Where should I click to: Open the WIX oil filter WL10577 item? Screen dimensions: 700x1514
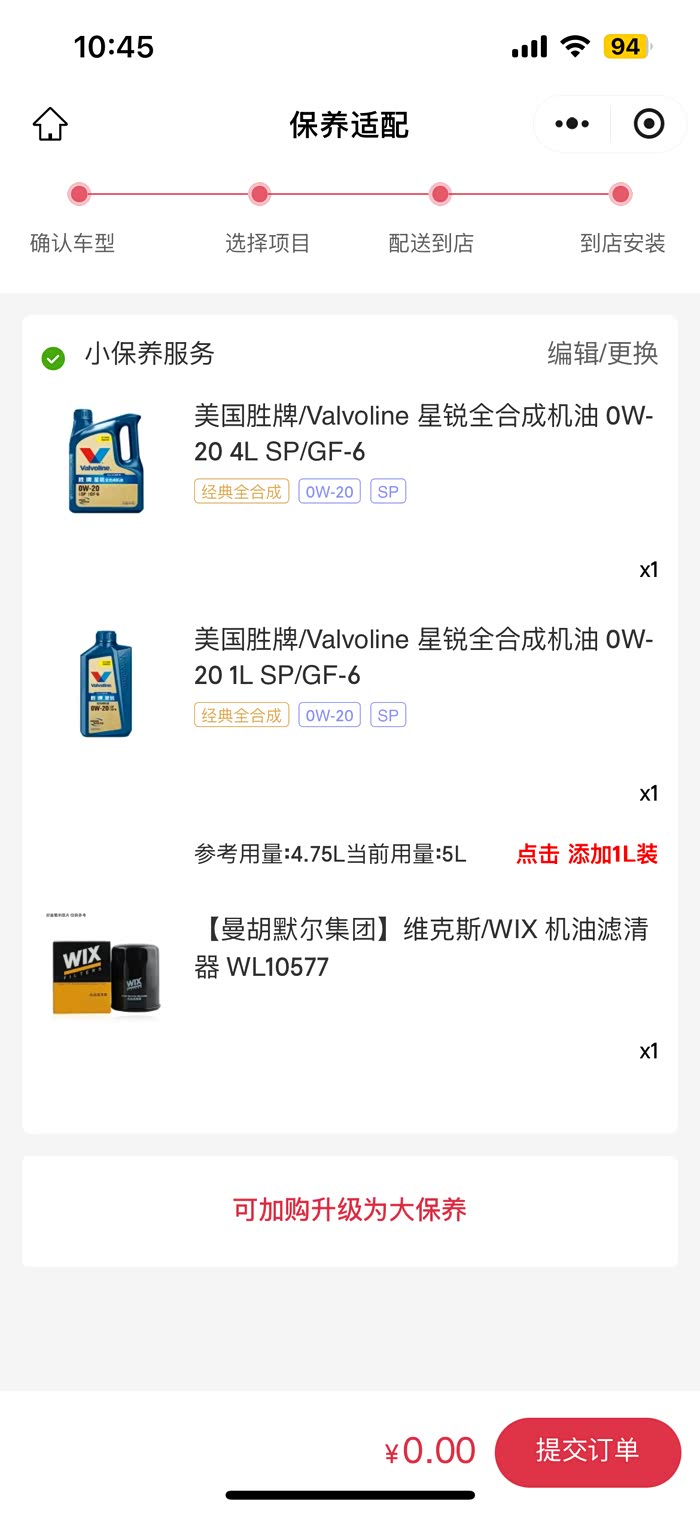coord(423,948)
